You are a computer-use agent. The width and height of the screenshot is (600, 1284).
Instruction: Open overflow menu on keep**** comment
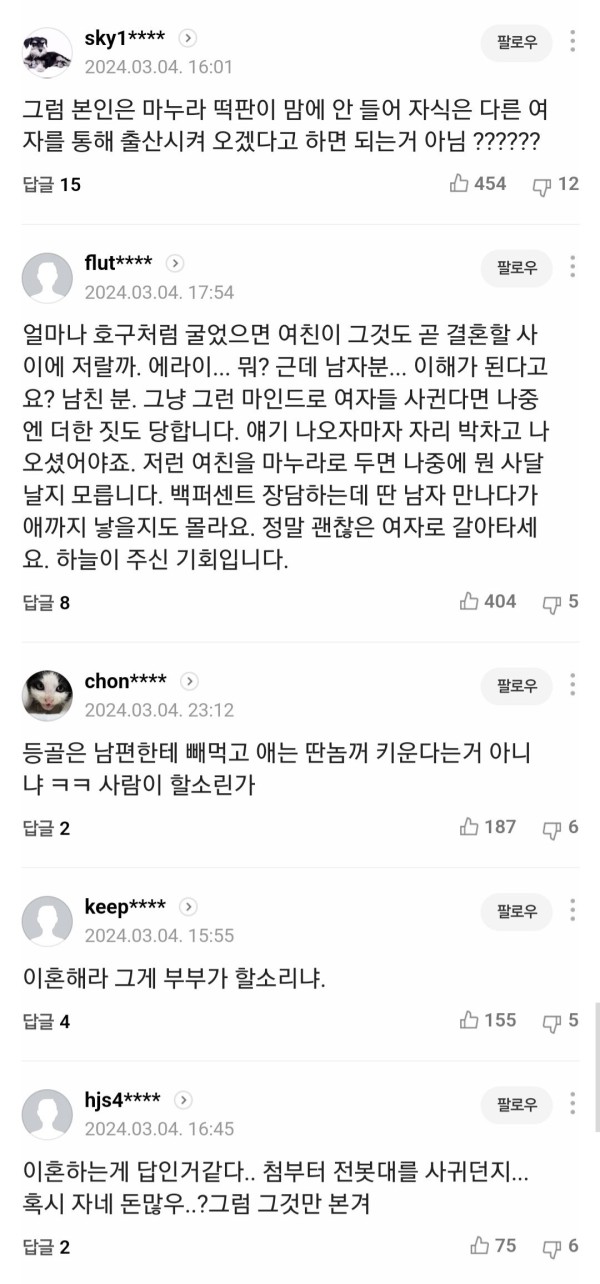[572, 911]
